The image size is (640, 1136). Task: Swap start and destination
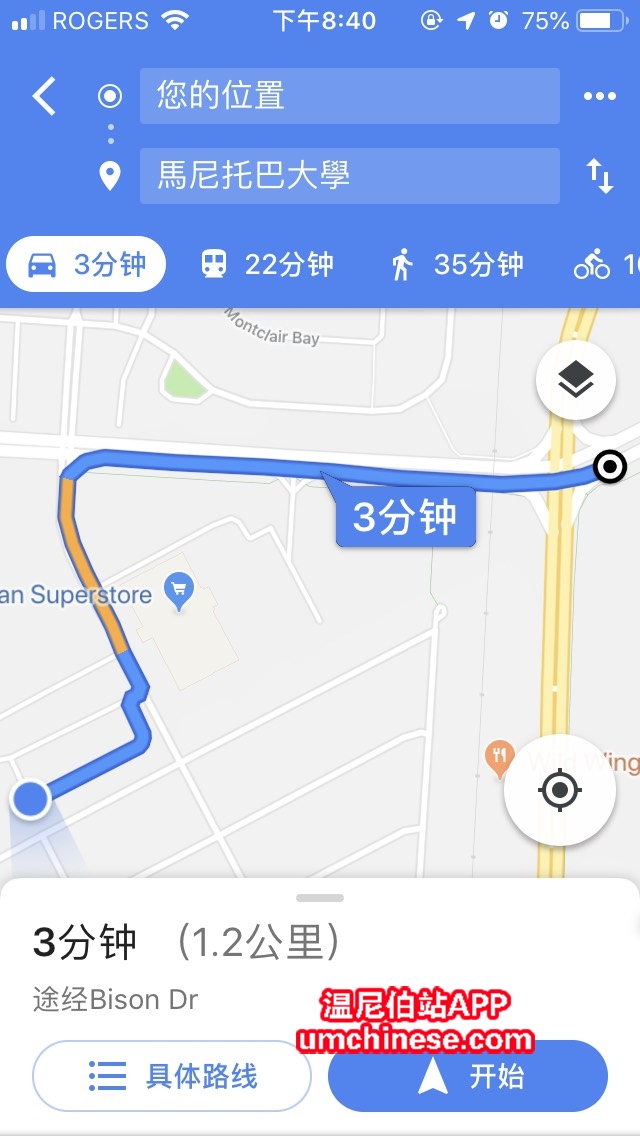pyautogui.click(x=599, y=176)
